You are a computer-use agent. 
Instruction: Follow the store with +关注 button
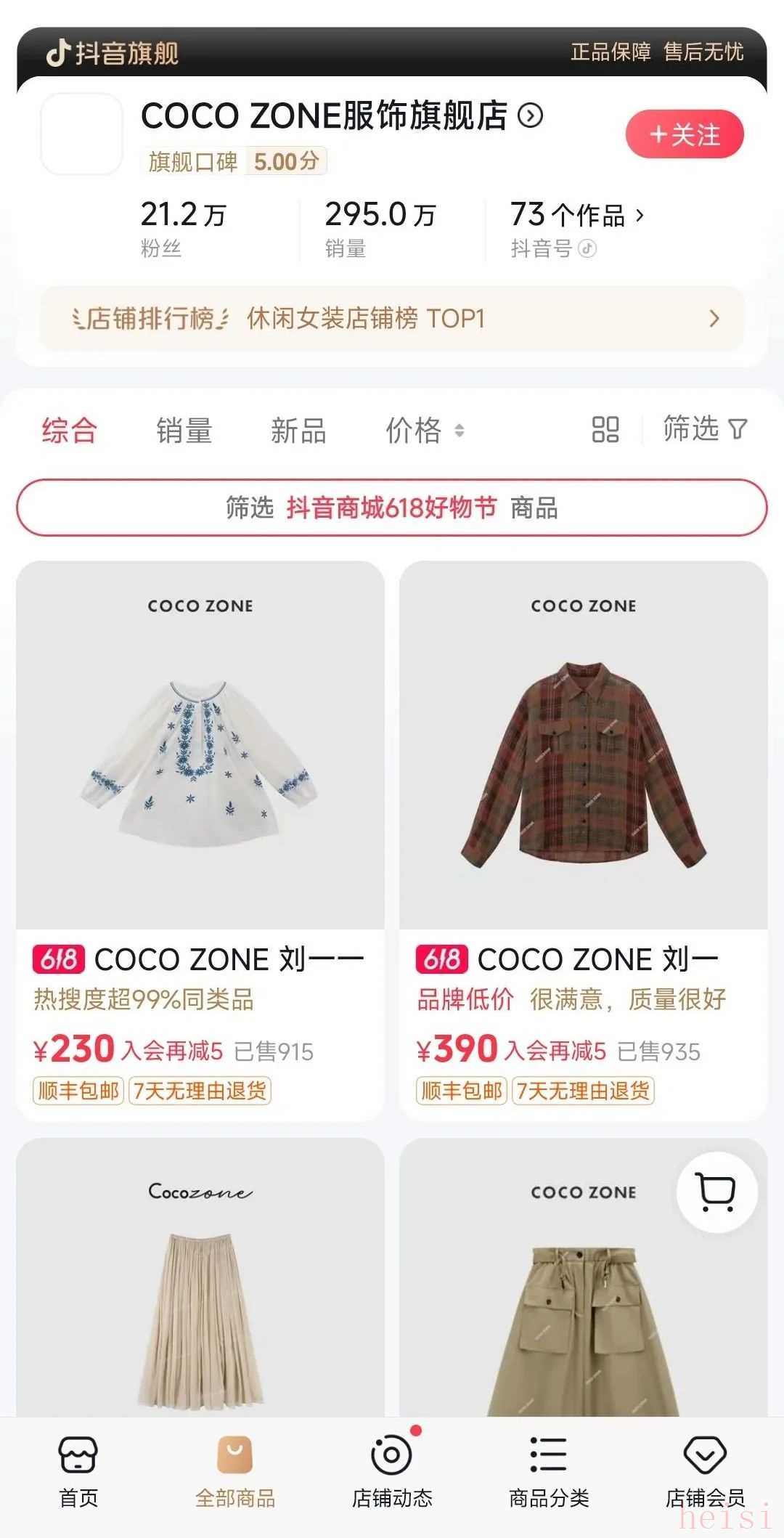[685, 134]
